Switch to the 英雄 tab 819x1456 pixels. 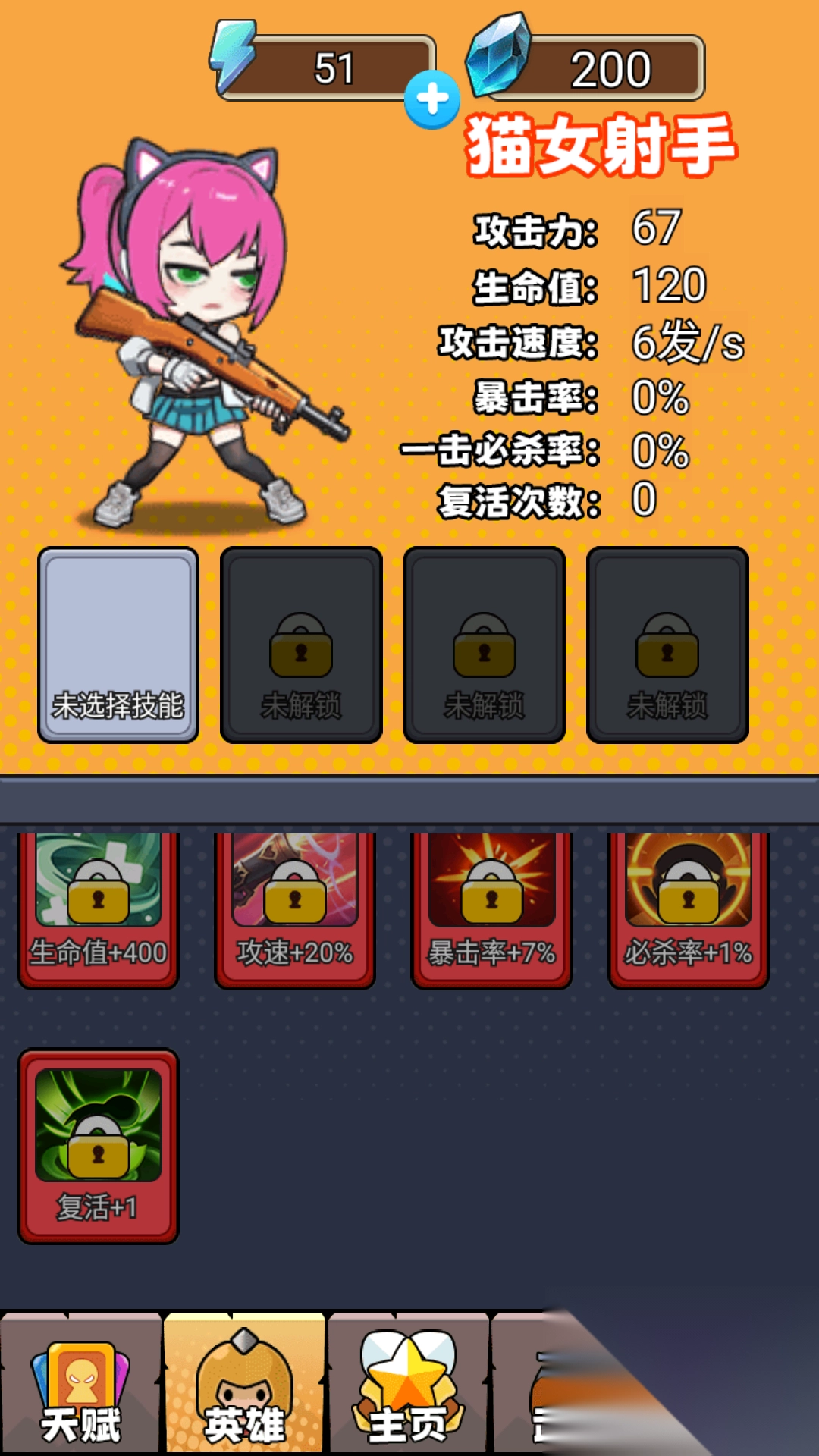click(x=244, y=1385)
